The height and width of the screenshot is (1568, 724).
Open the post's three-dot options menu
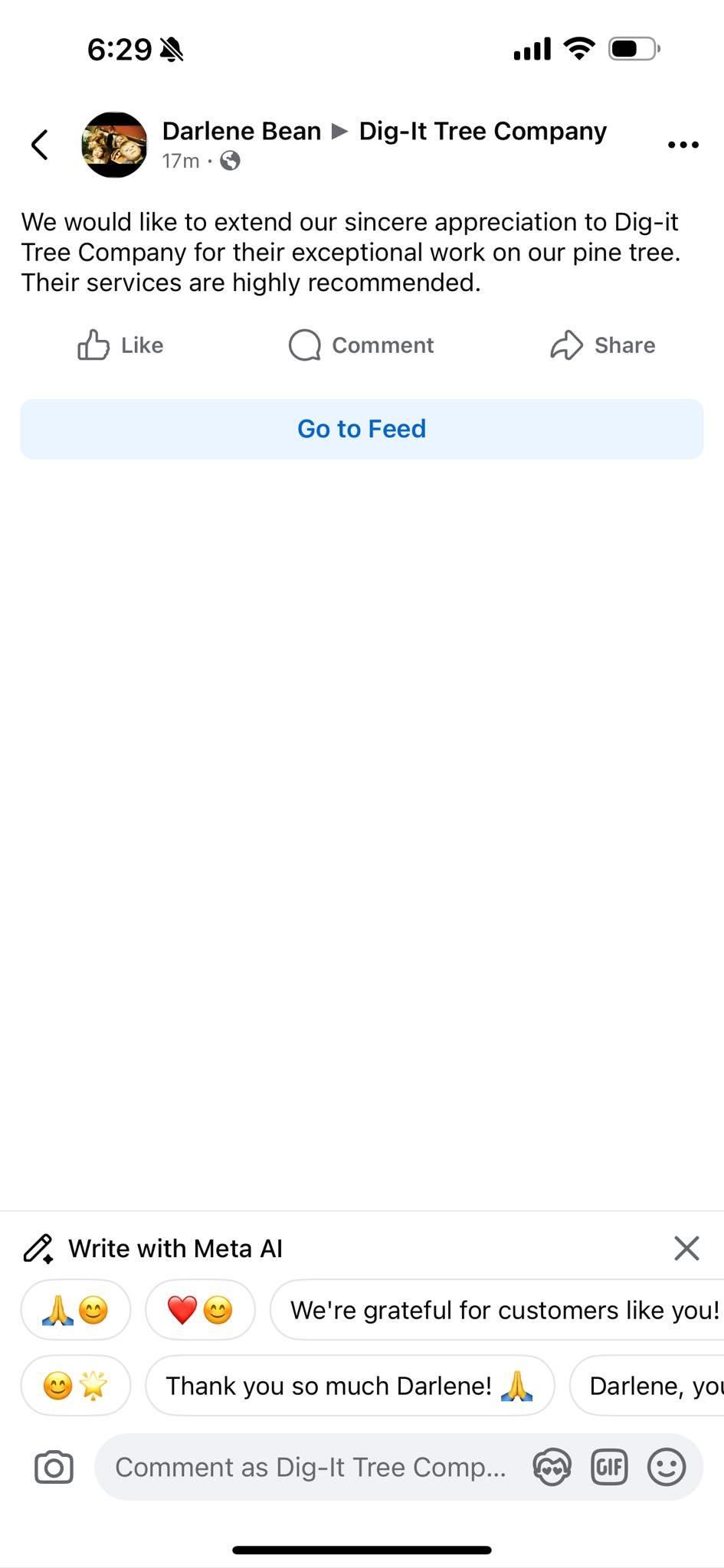click(x=683, y=145)
